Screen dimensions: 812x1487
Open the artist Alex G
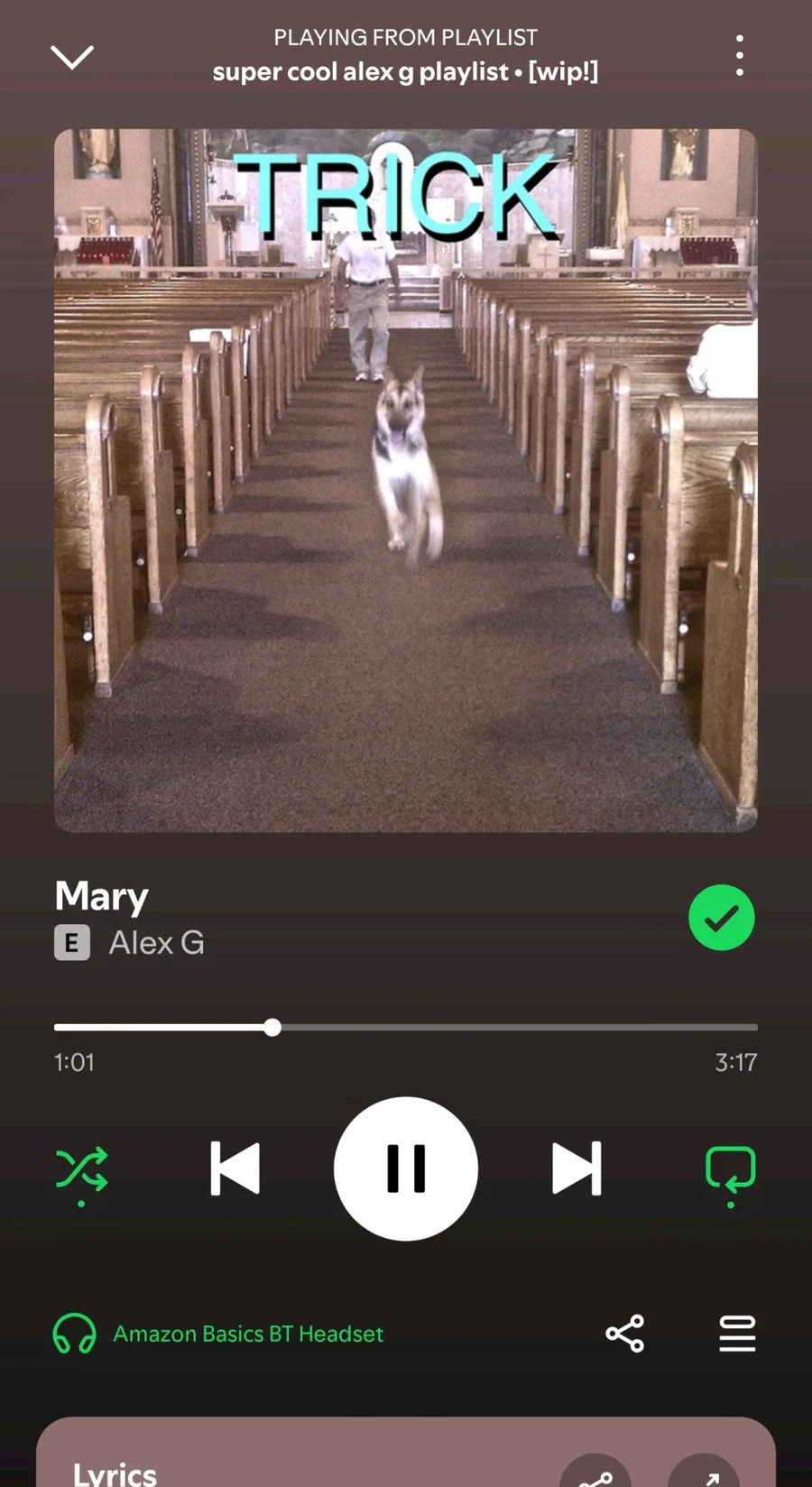(x=156, y=943)
